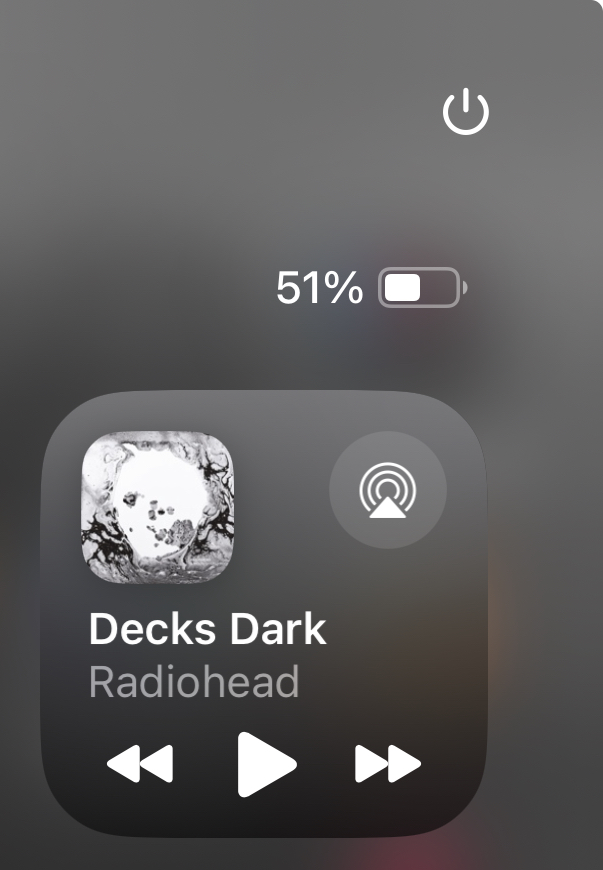Open the AirPlay output picker

pos(388,490)
